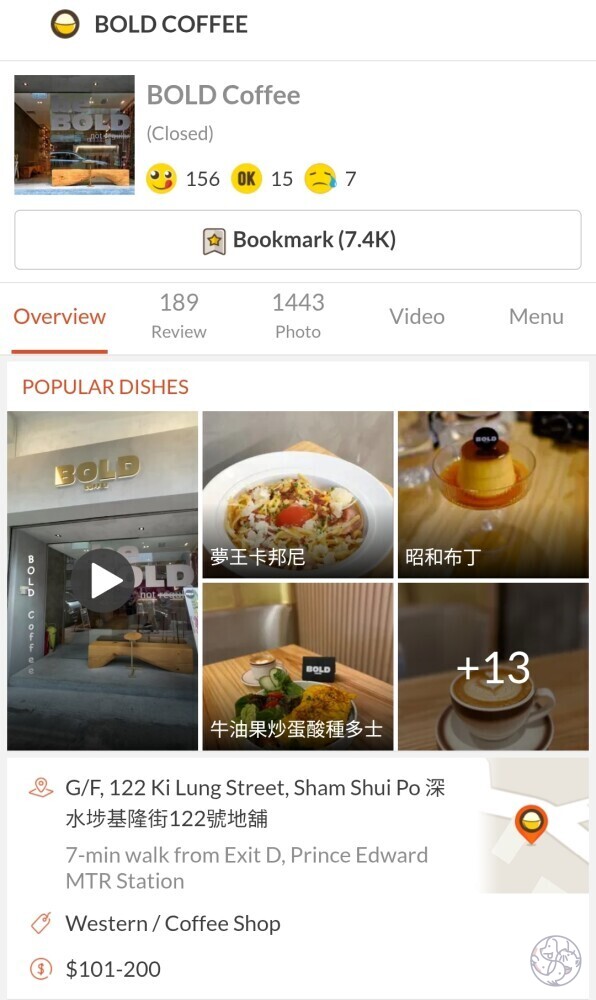596x1000 pixels.
Task: Switch to the Review tab
Action: [x=178, y=316]
